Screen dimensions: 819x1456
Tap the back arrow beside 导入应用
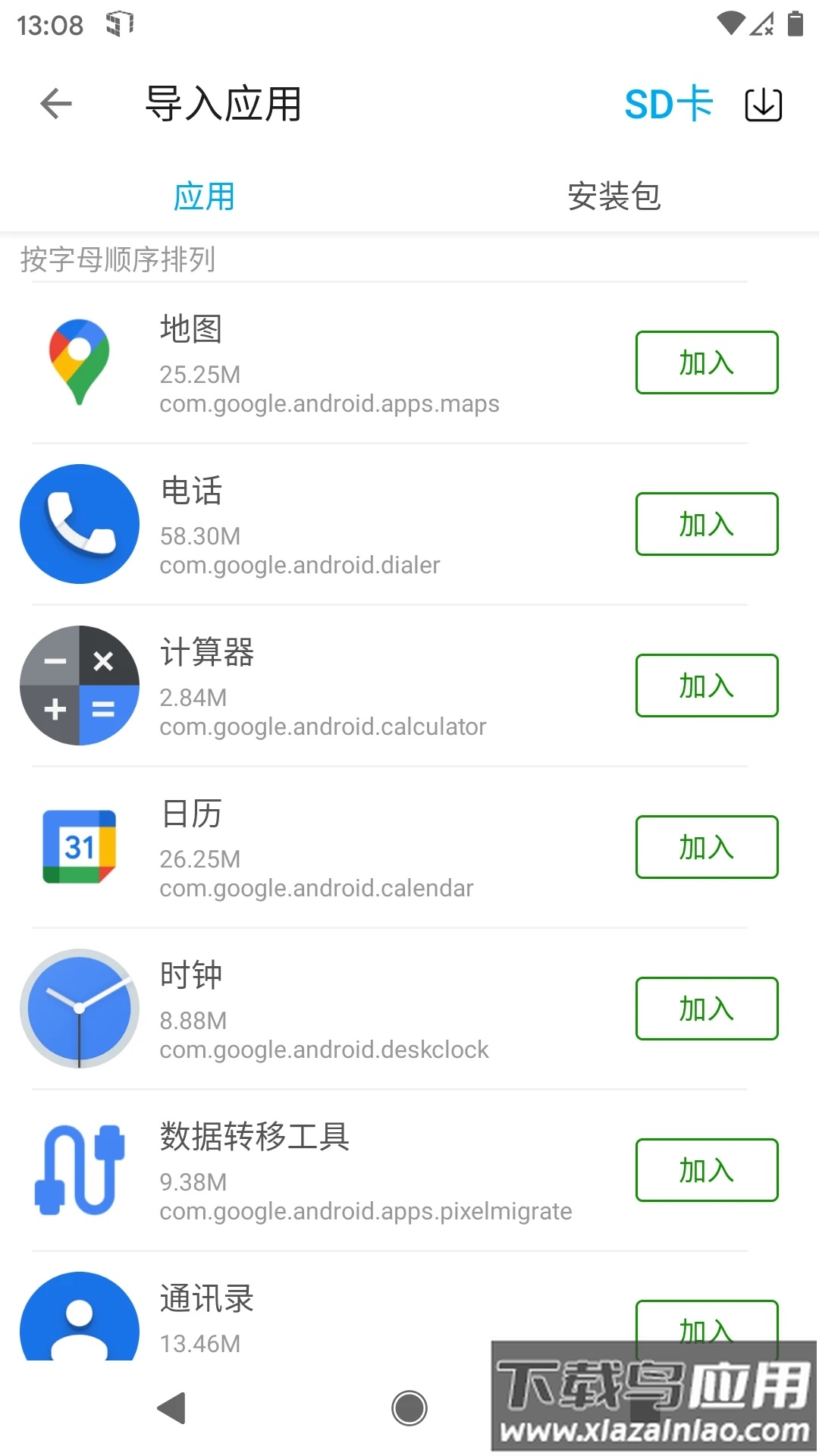click(54, 104)
